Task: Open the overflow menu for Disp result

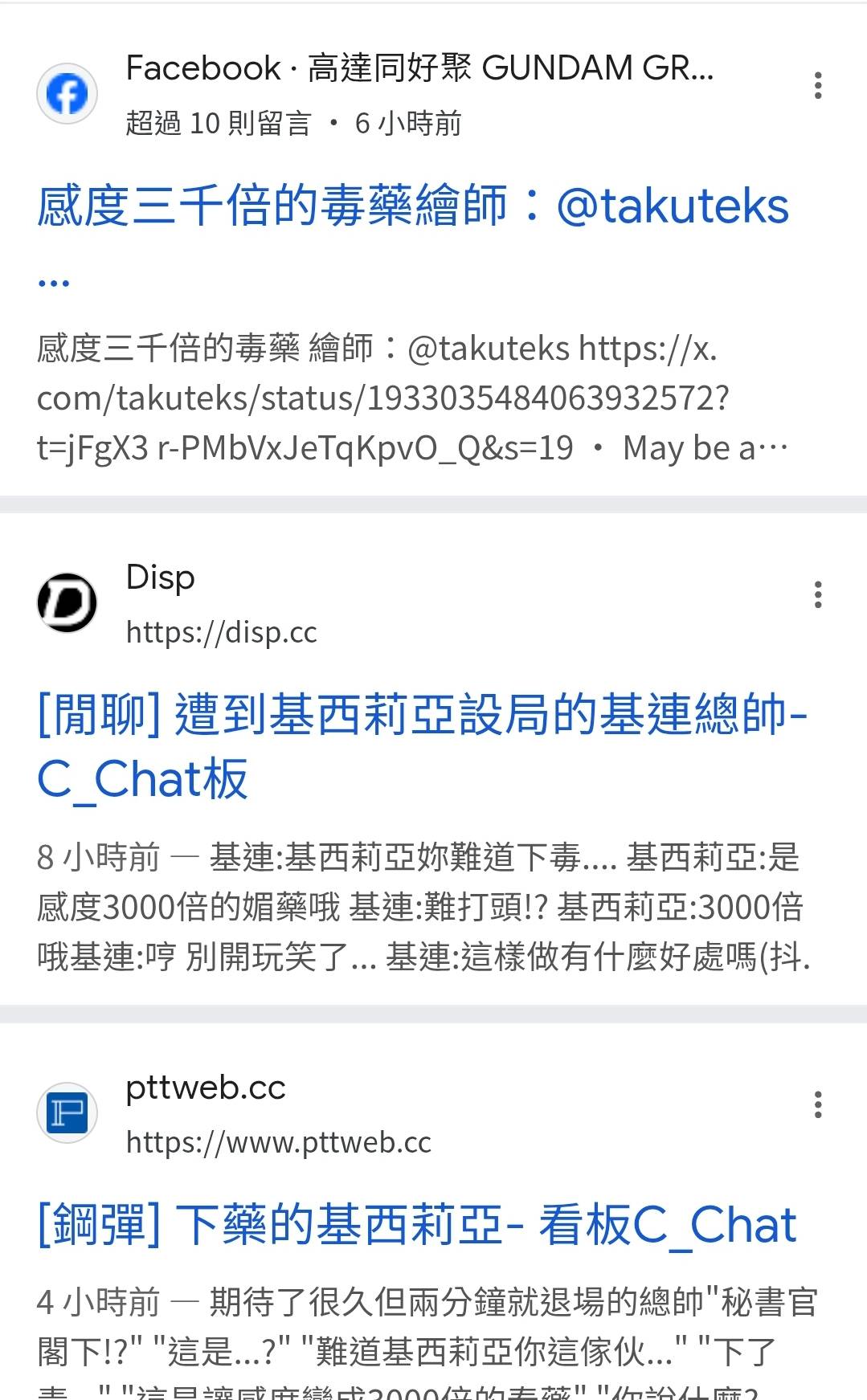Action: point(818,594)
